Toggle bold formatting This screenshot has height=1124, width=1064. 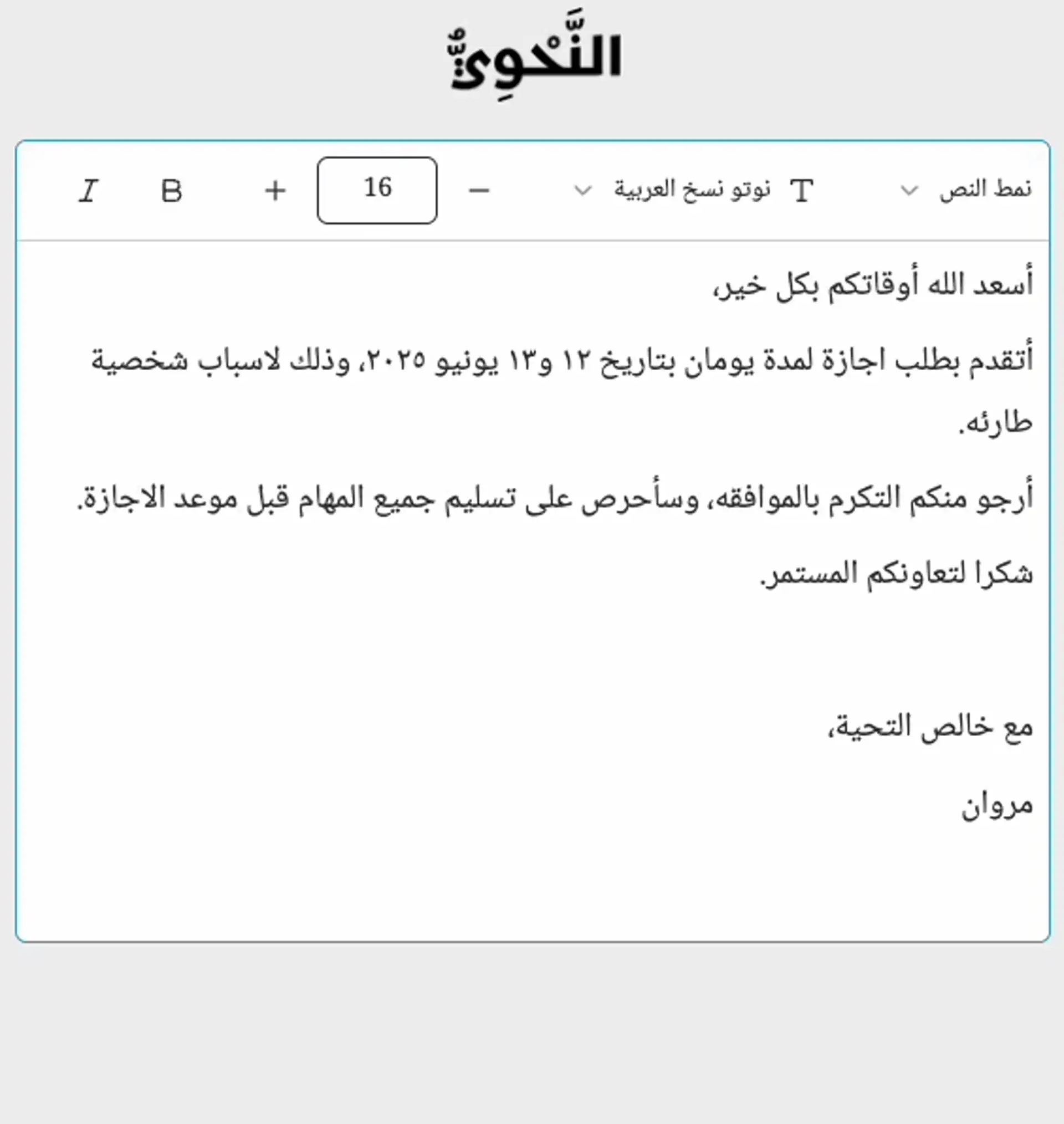point(171,191)
